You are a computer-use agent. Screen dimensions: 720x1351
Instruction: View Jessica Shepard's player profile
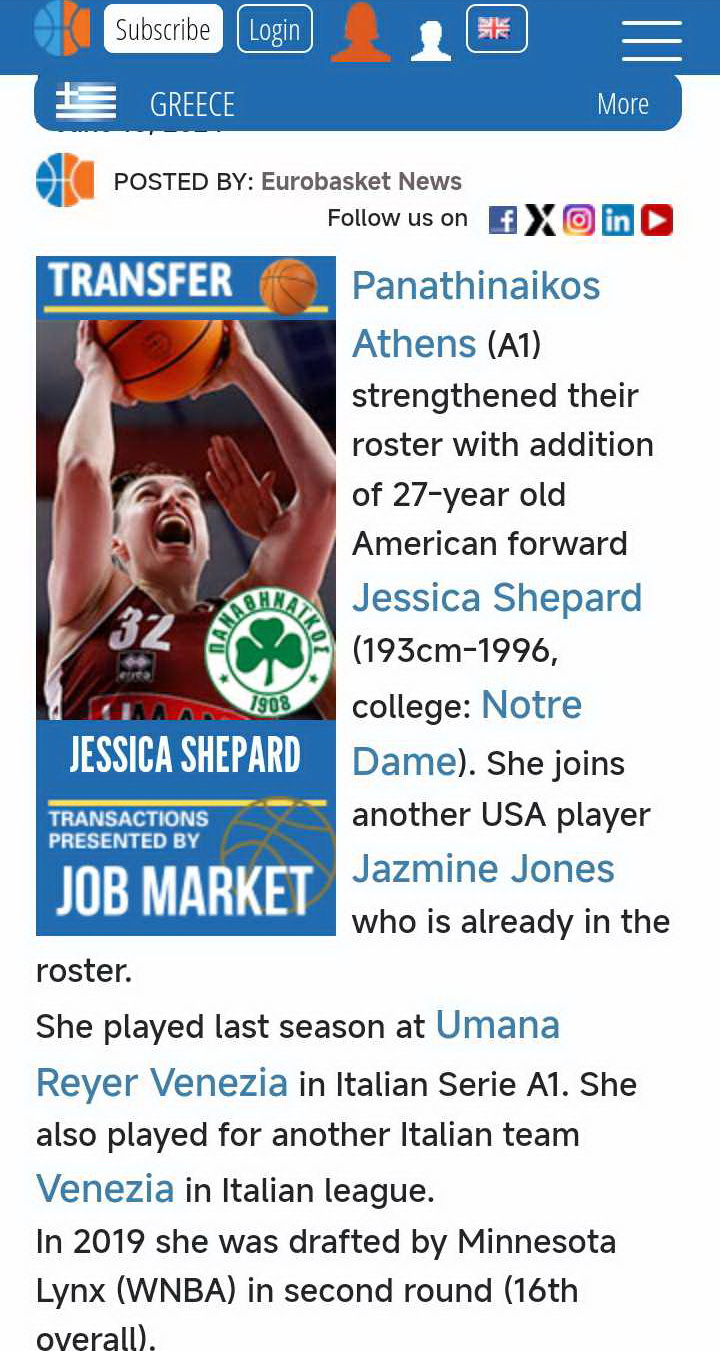click(x=496, y=598)
